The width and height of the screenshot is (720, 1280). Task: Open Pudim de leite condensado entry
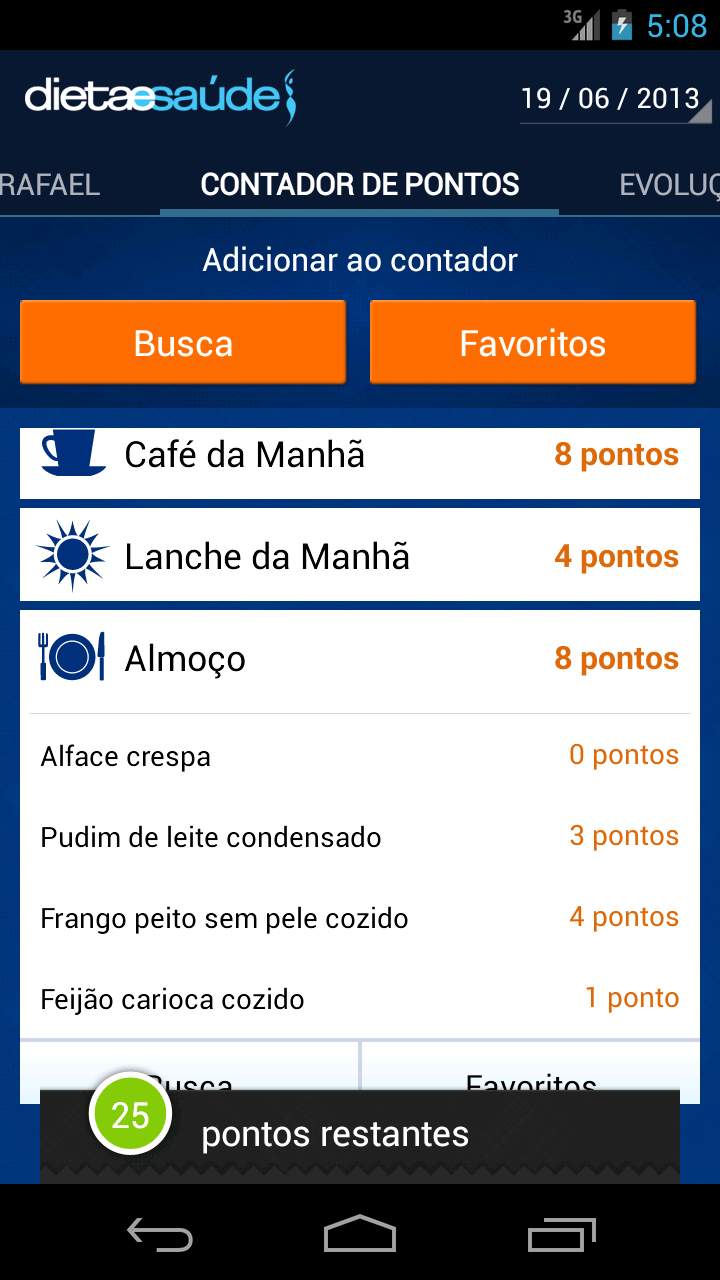[x=360, y=837]
